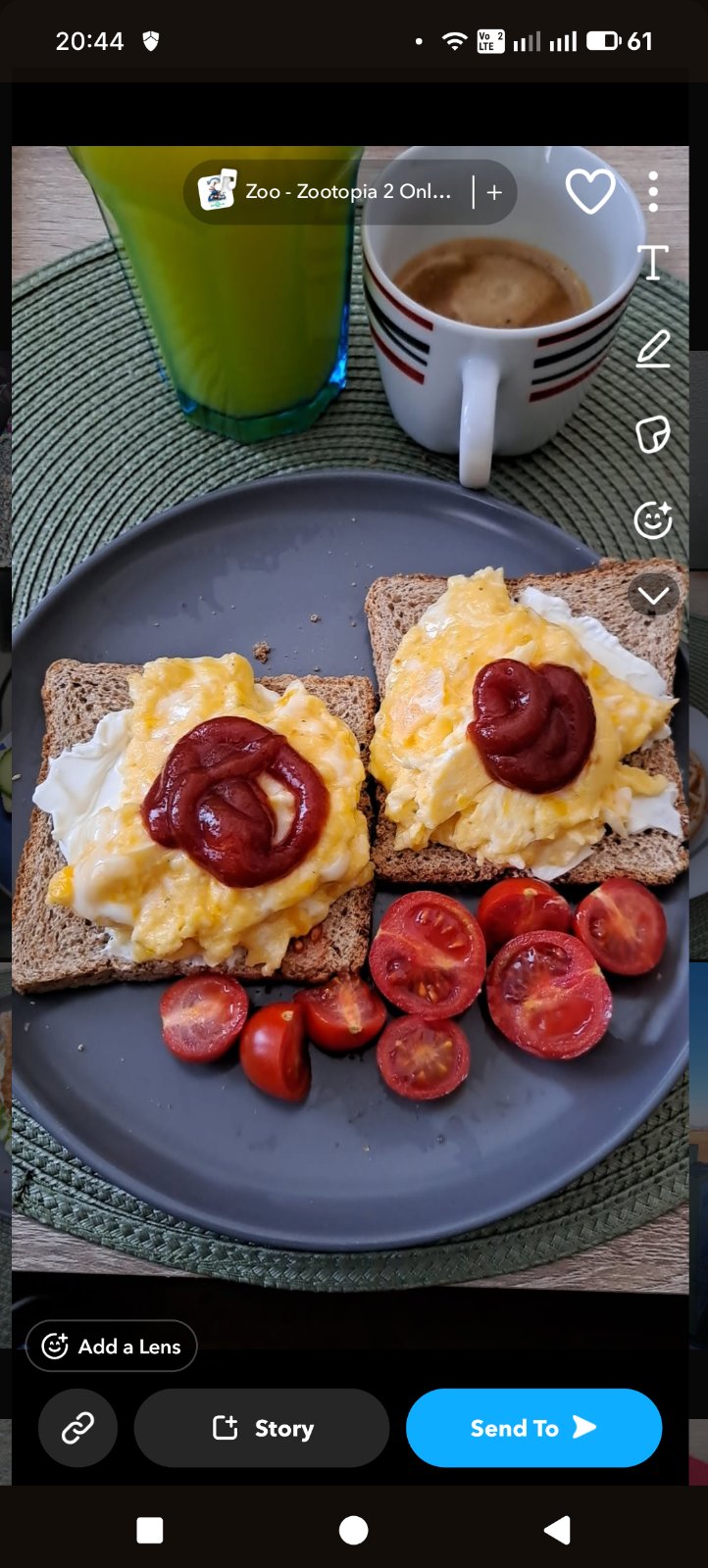Open the three-dot overflow menu

653,192
